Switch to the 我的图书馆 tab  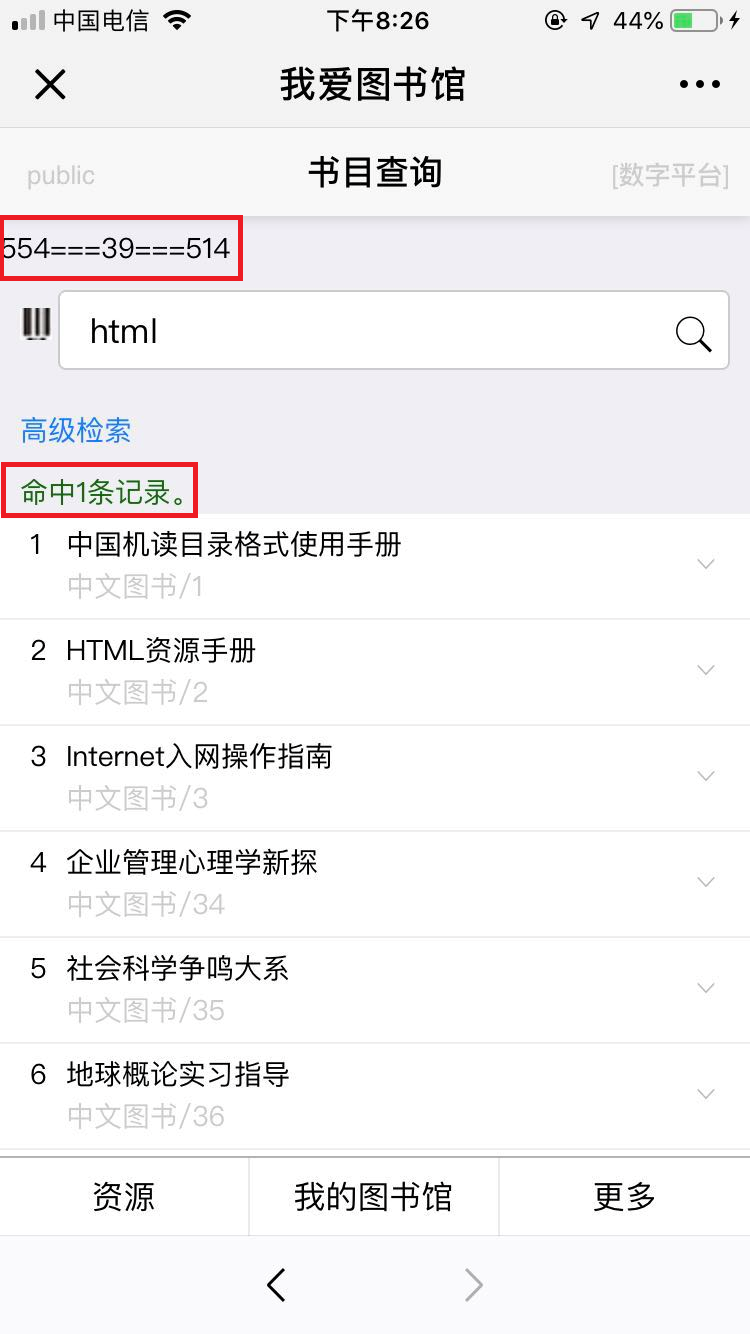[373, 1197]
